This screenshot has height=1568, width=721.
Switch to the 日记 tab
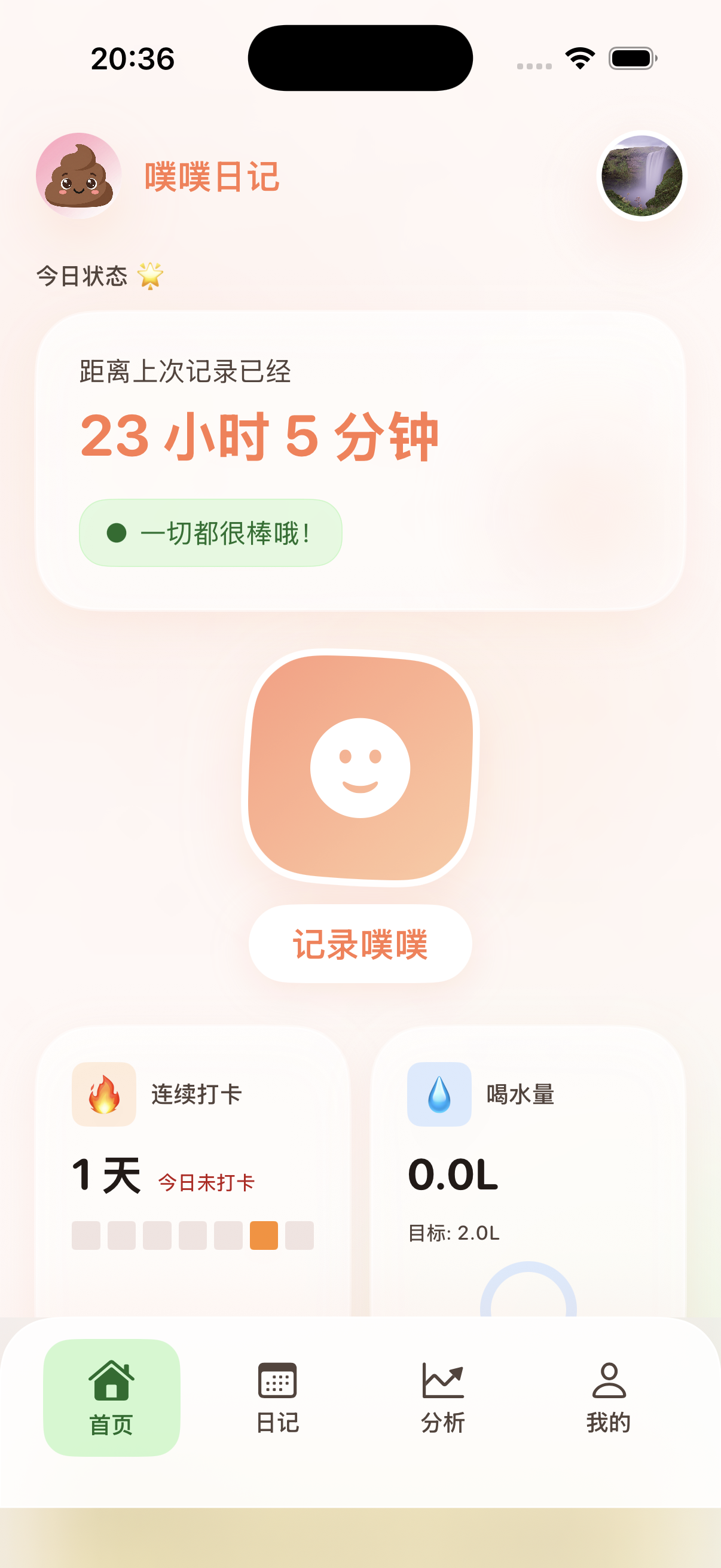tap(277, 1397)
